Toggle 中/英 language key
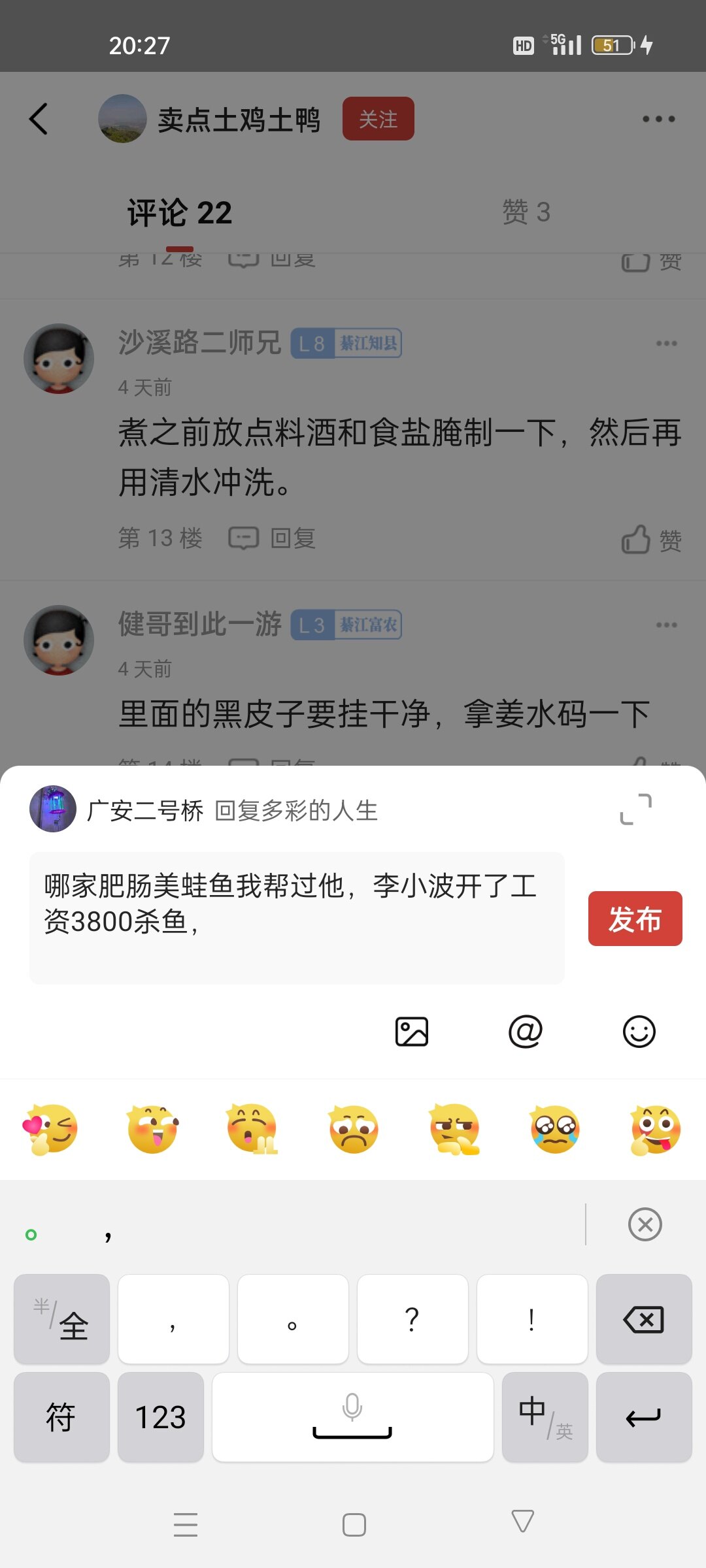 coord(545,1417)
